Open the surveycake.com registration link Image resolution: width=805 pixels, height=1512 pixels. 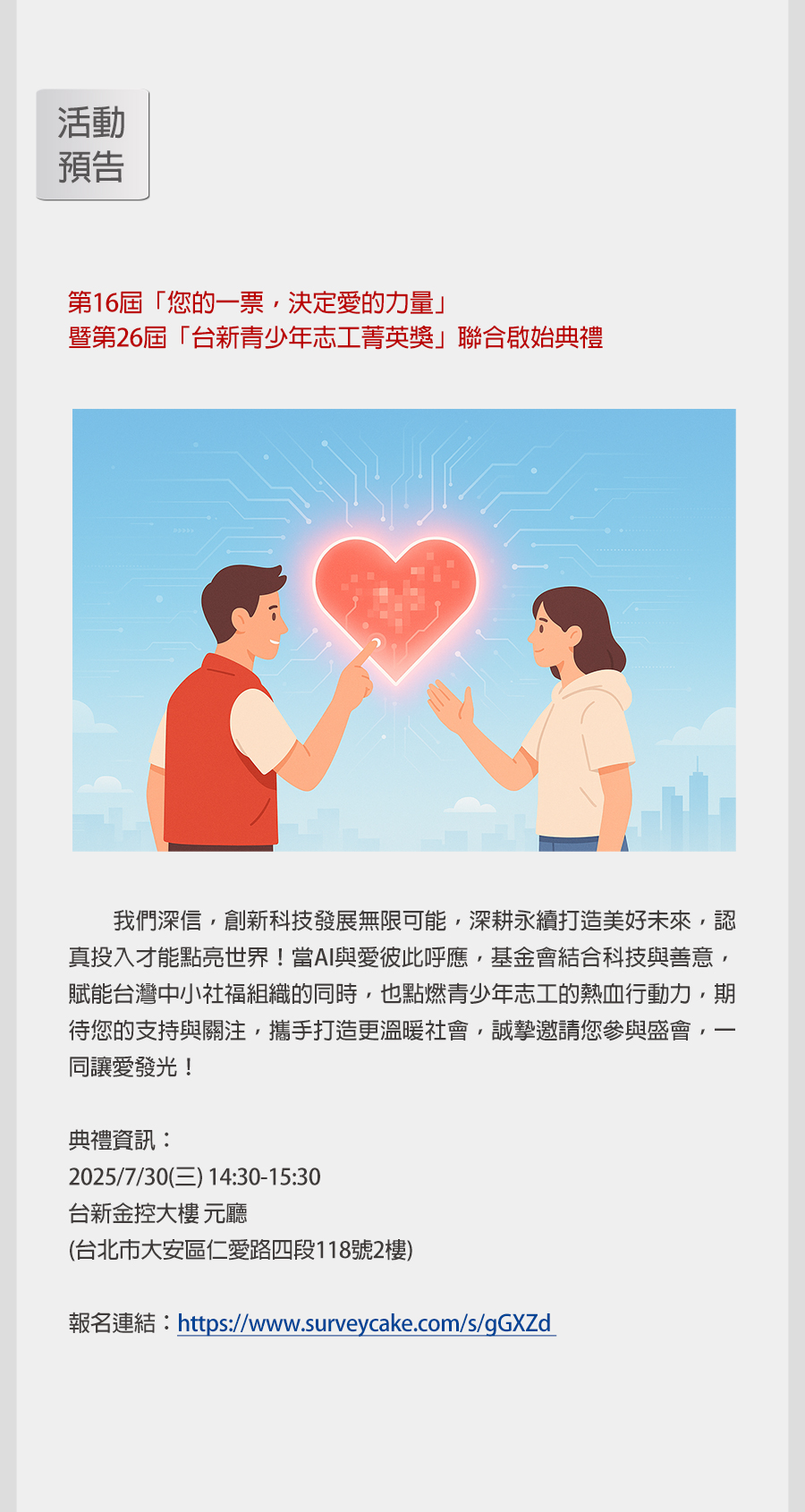tap(365, 1323)
